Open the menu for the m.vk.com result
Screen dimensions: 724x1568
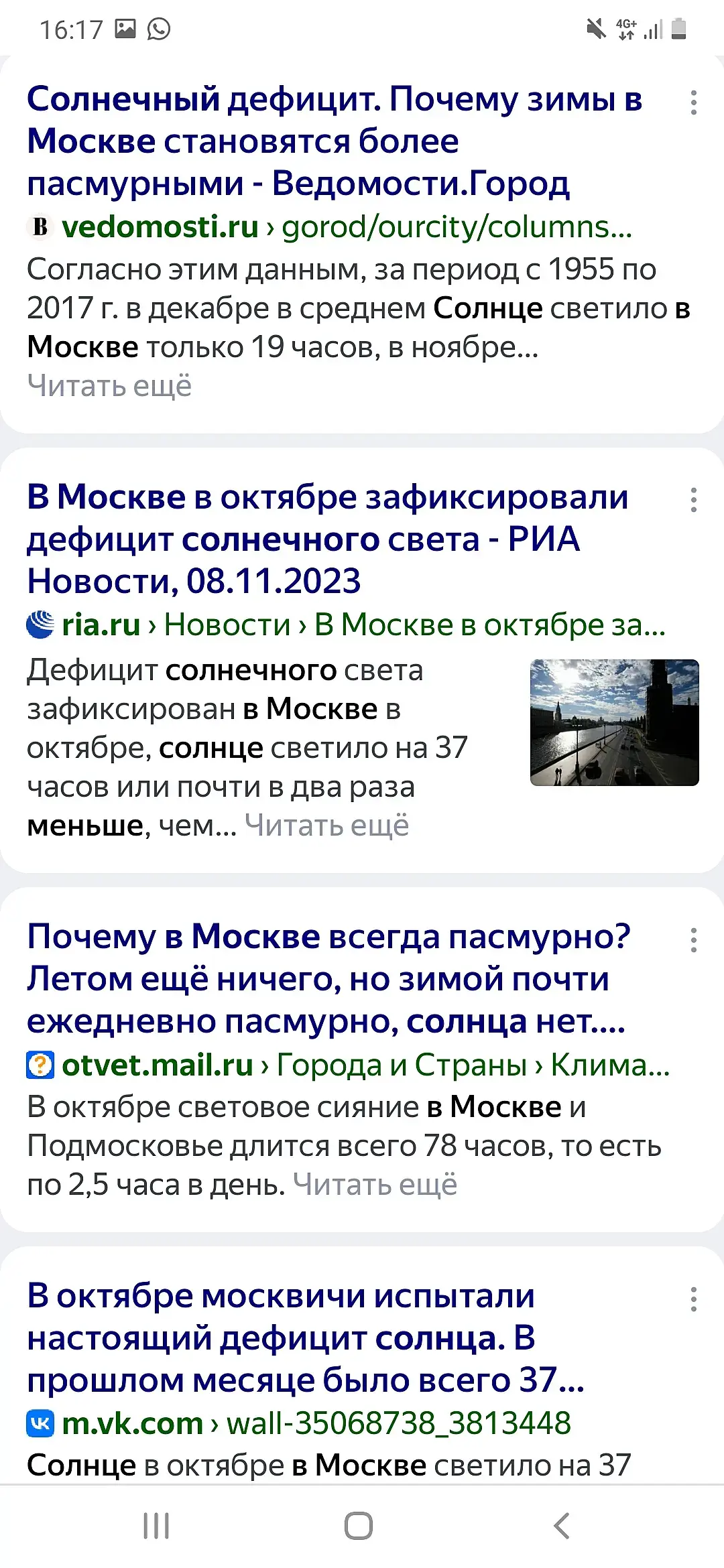click(x=693, y=1299)
